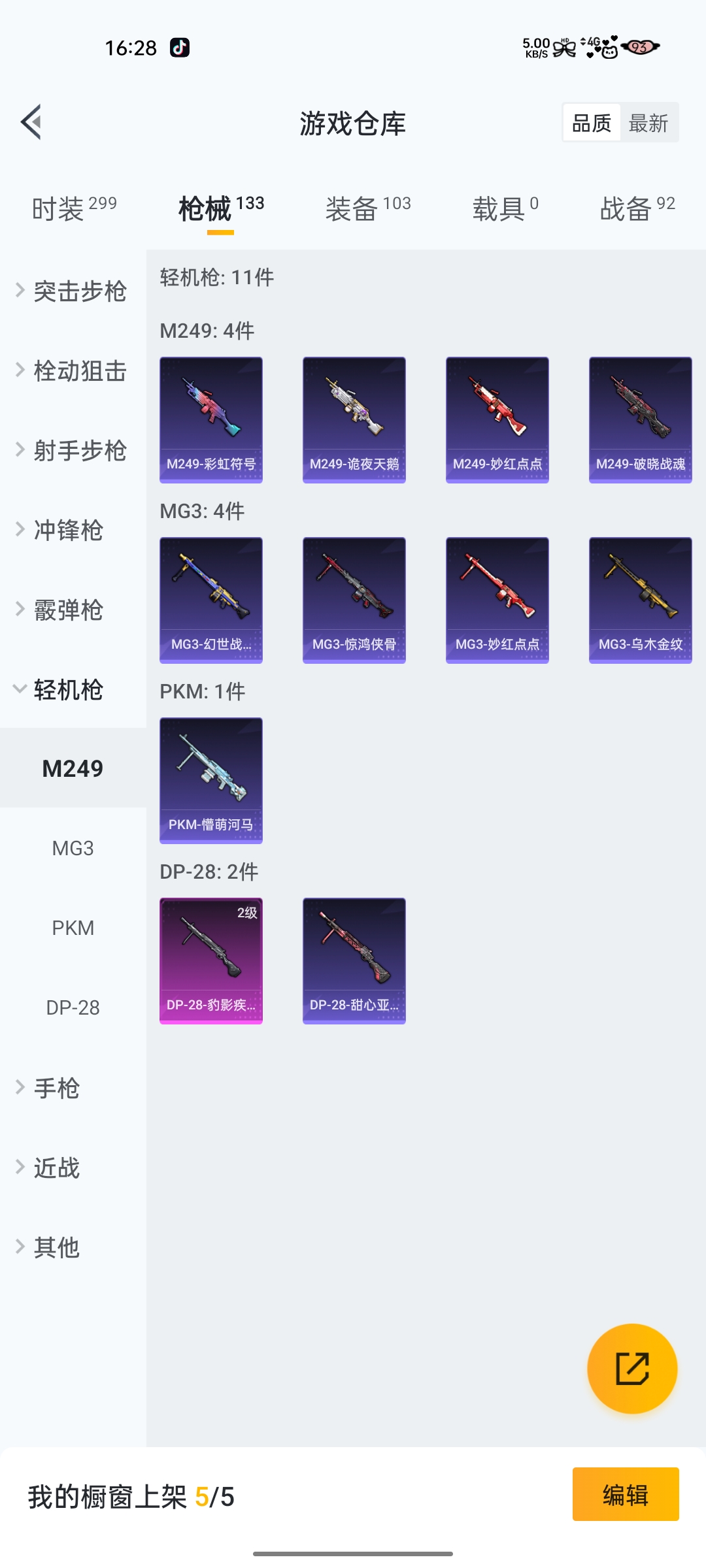
Task: Open the MG3-惊鸿侠骨 skin
Action: (x=354, y=600)
